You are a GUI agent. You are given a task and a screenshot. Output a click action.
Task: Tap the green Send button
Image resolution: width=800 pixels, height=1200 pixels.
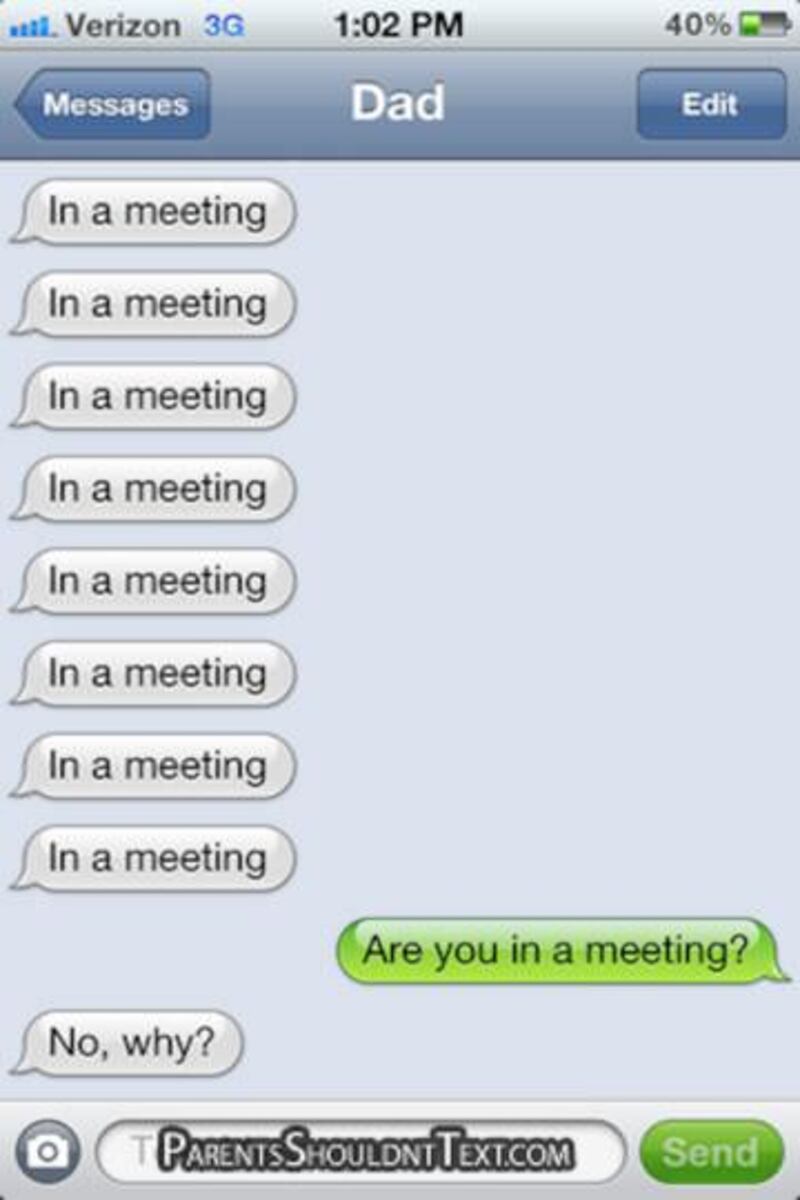click(x=710, y=1152)
